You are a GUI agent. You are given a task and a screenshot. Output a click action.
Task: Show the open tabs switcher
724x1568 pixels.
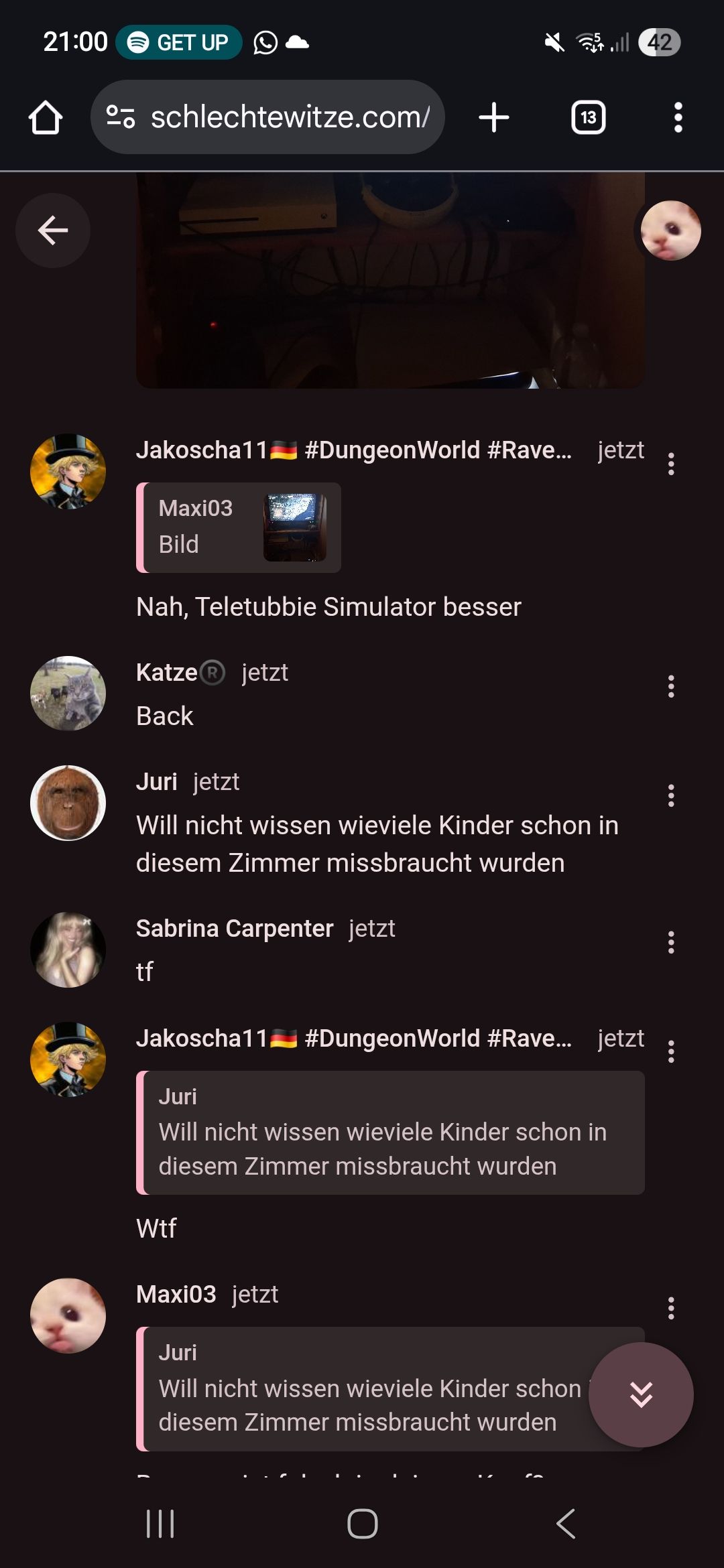click(588, 117)
